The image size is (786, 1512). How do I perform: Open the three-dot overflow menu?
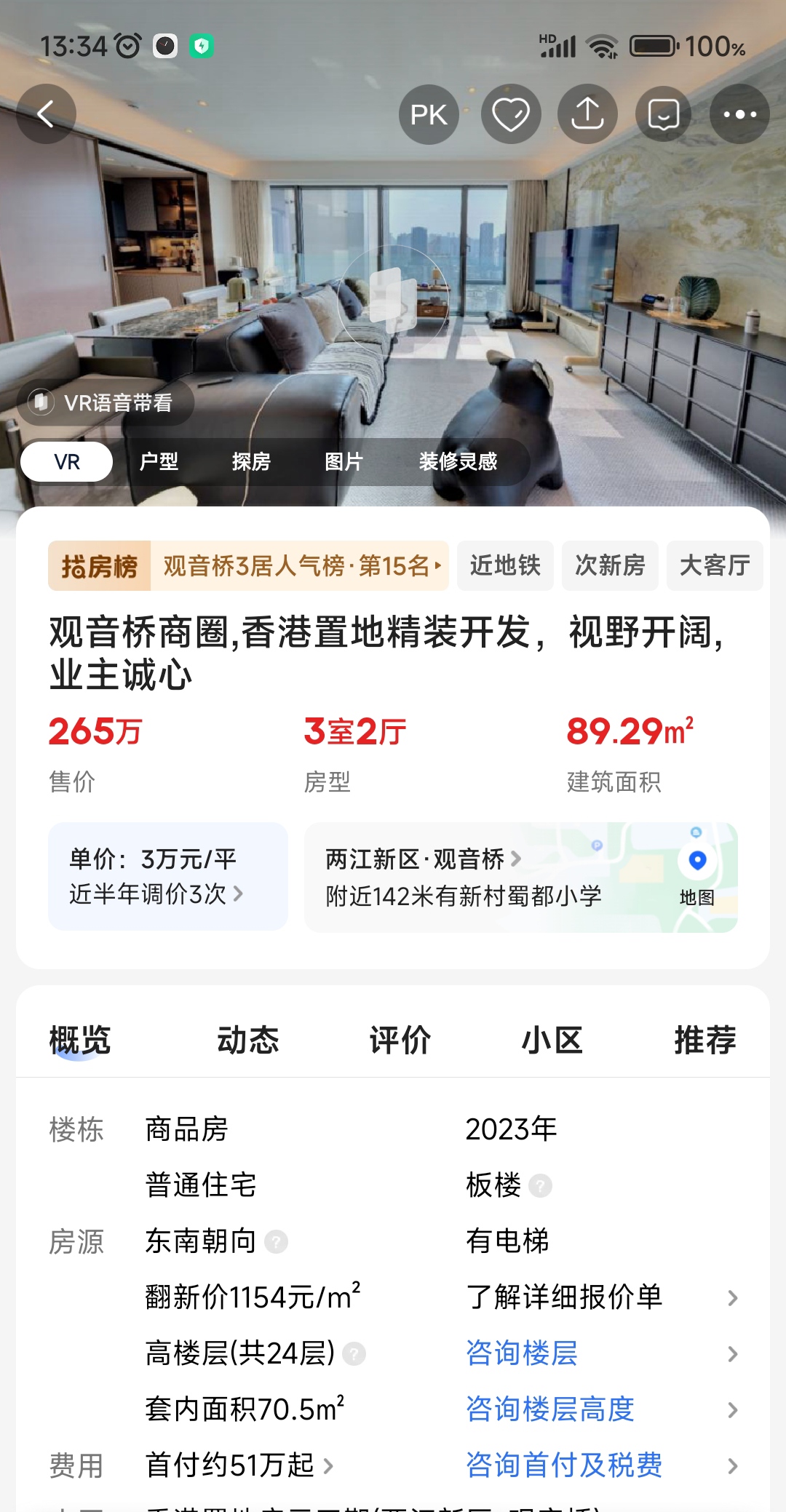(x=739, y=114)
